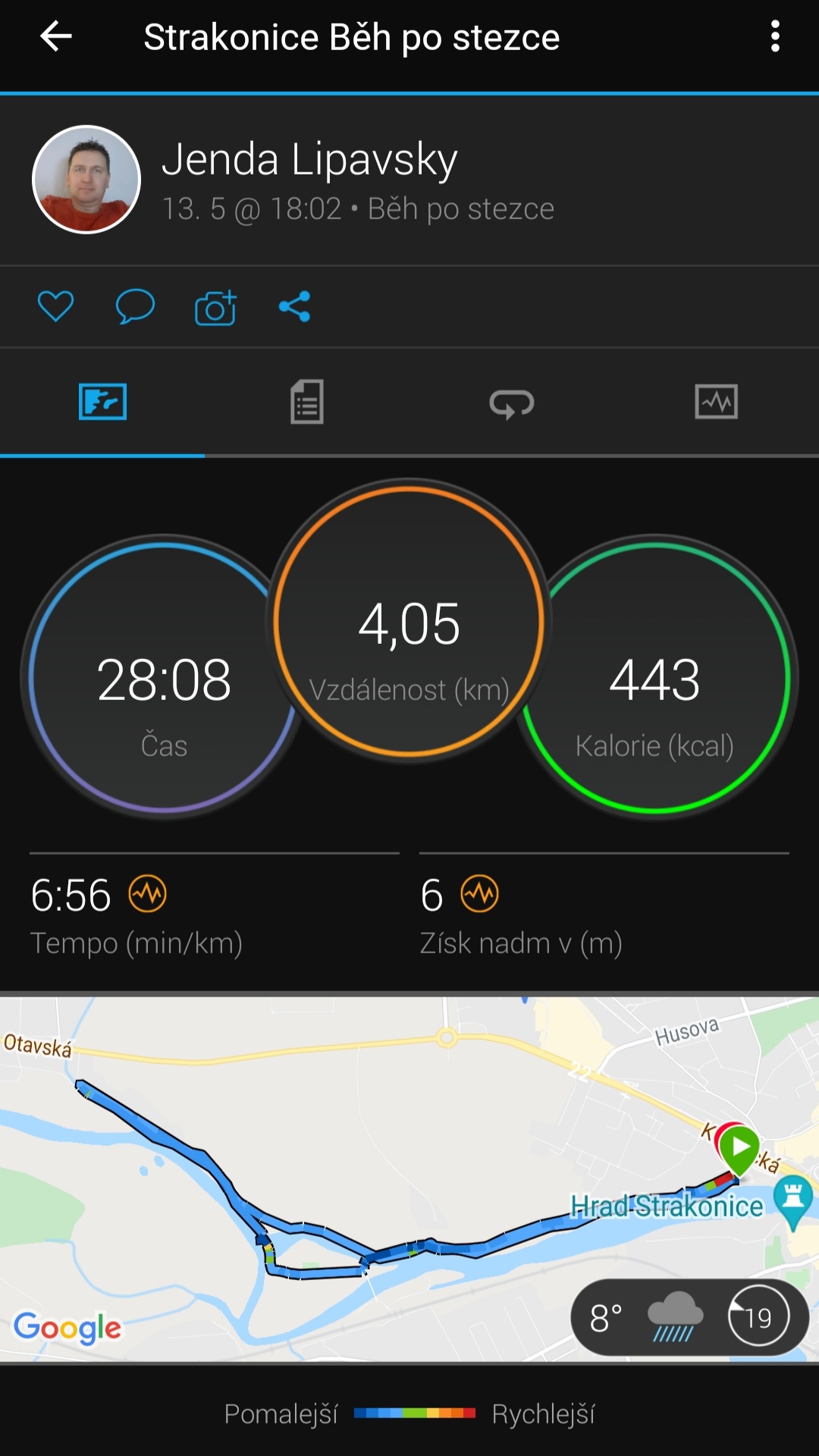
Task: Switch to the charts tab
Action: coord(717,402)
